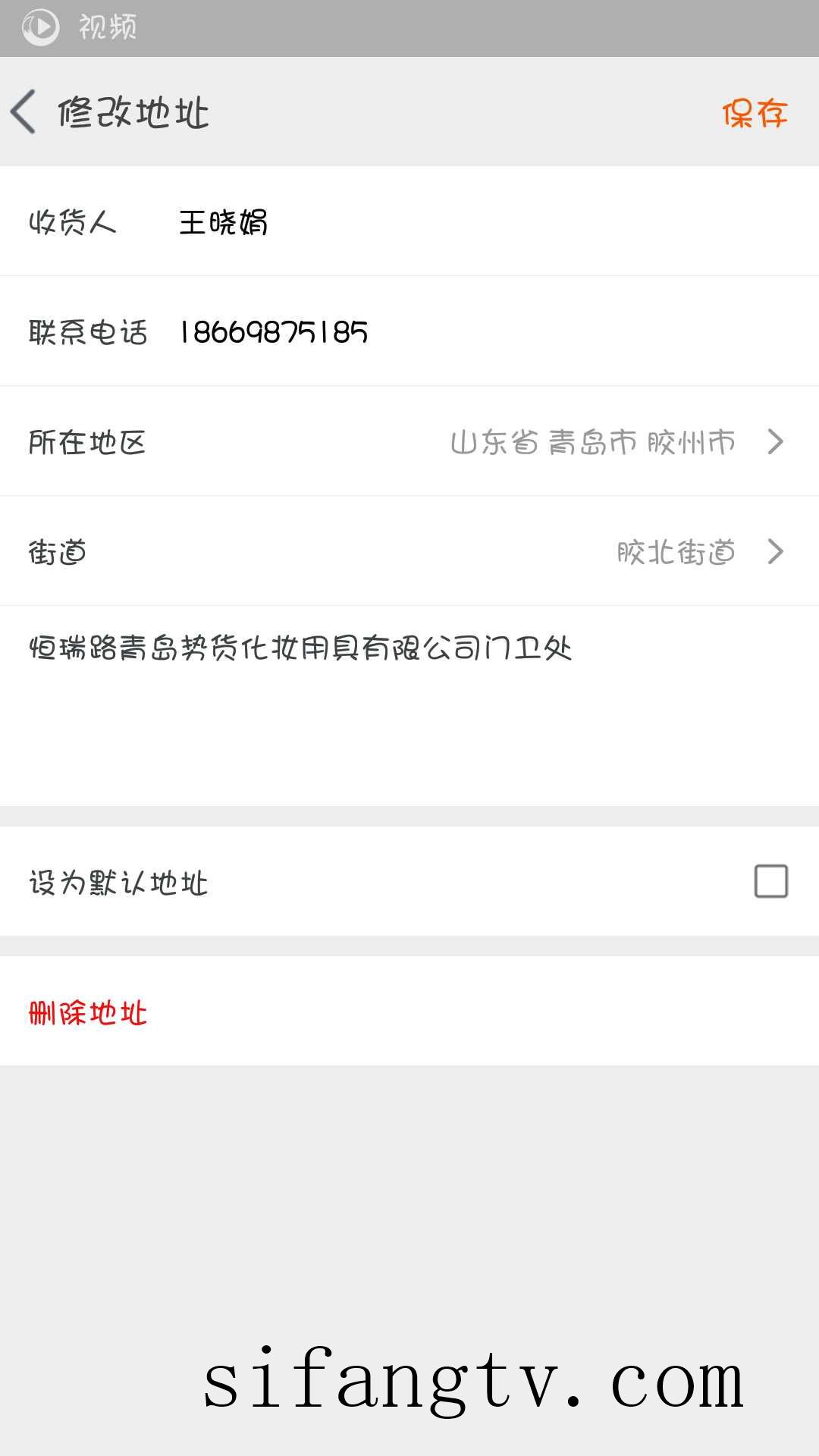
Task: Edit the detailed address text box
Action: pyautogui.click(x=409, y=706)
